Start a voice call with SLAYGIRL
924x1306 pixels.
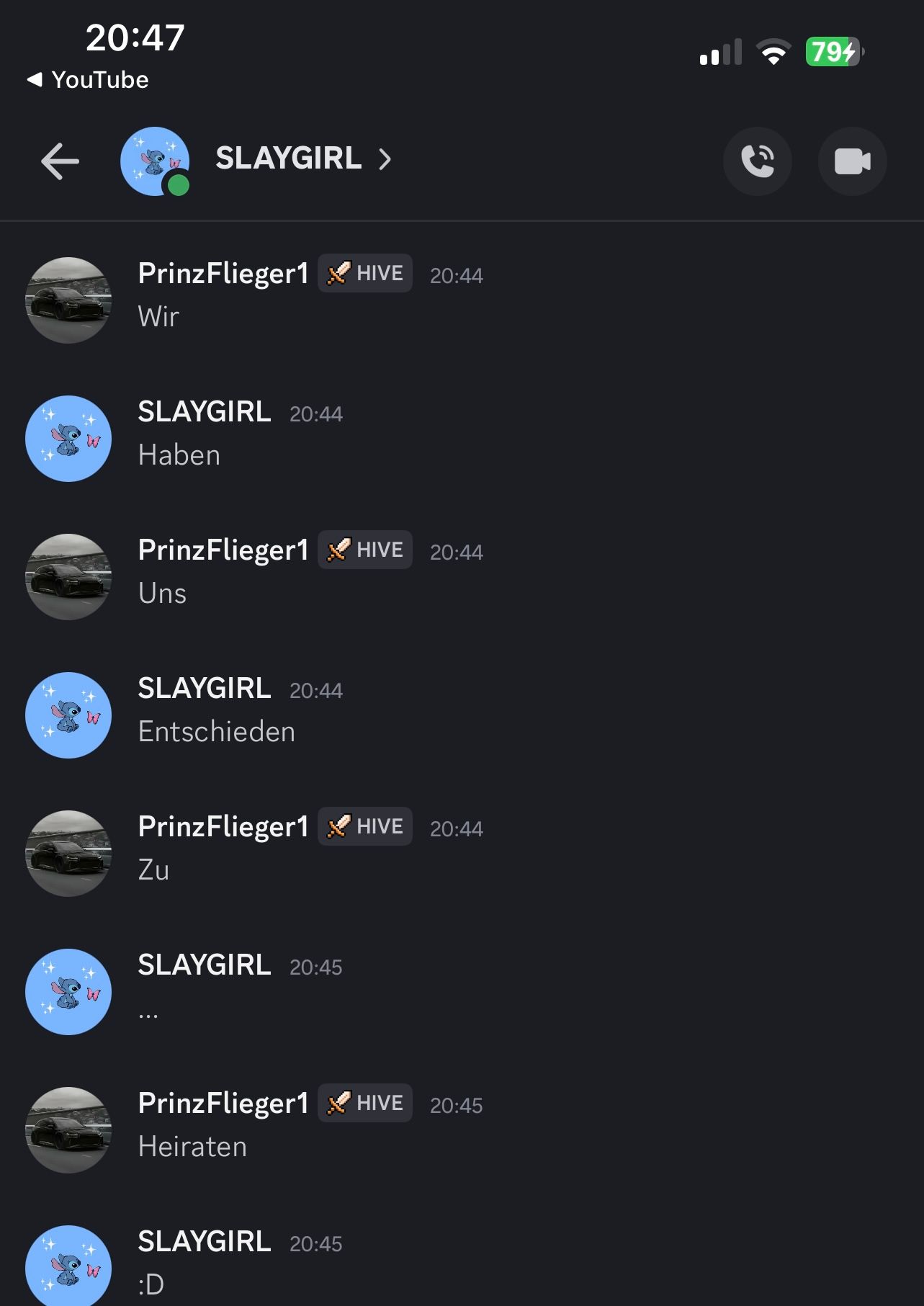coord(757,161)
